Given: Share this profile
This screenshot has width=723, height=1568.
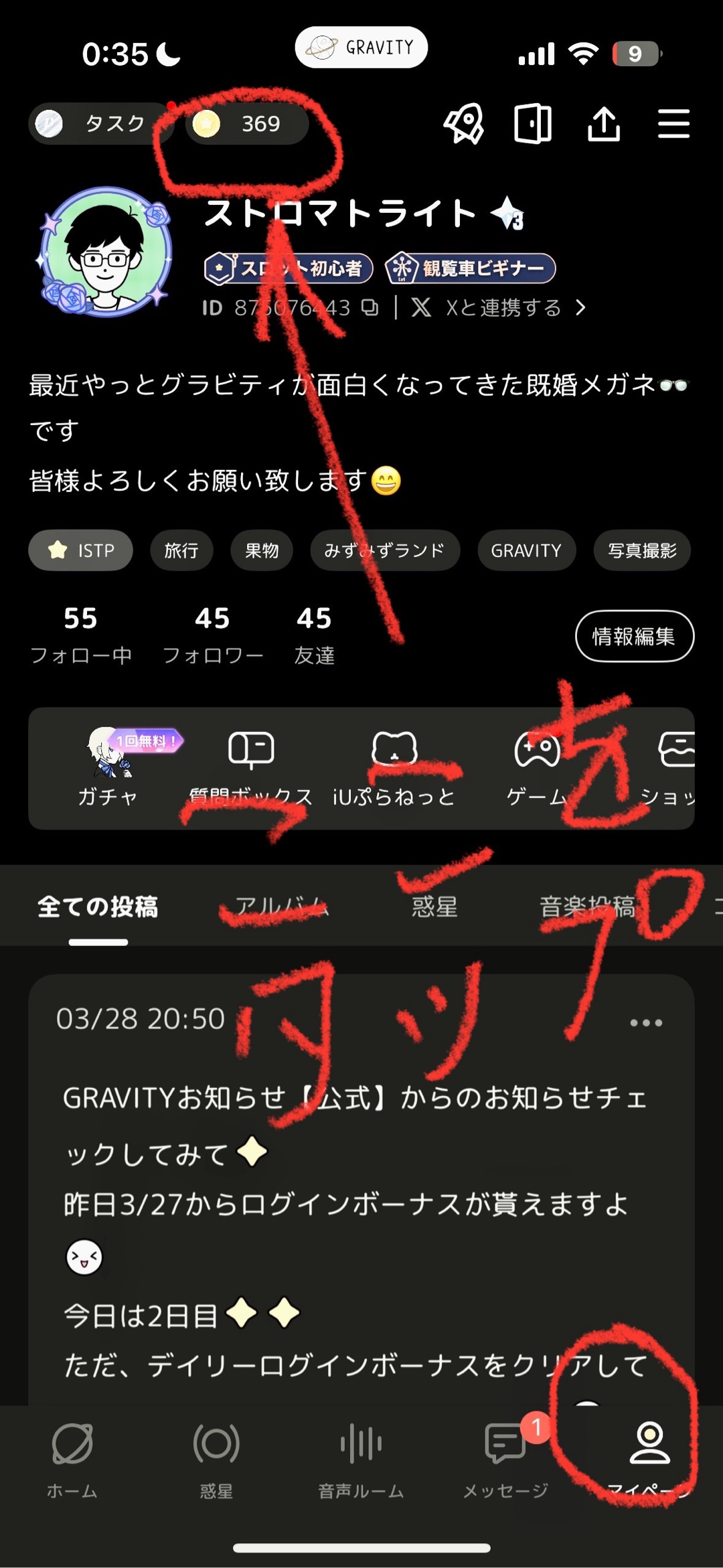Looking at the screenshot, I should (x=603, y=124).
